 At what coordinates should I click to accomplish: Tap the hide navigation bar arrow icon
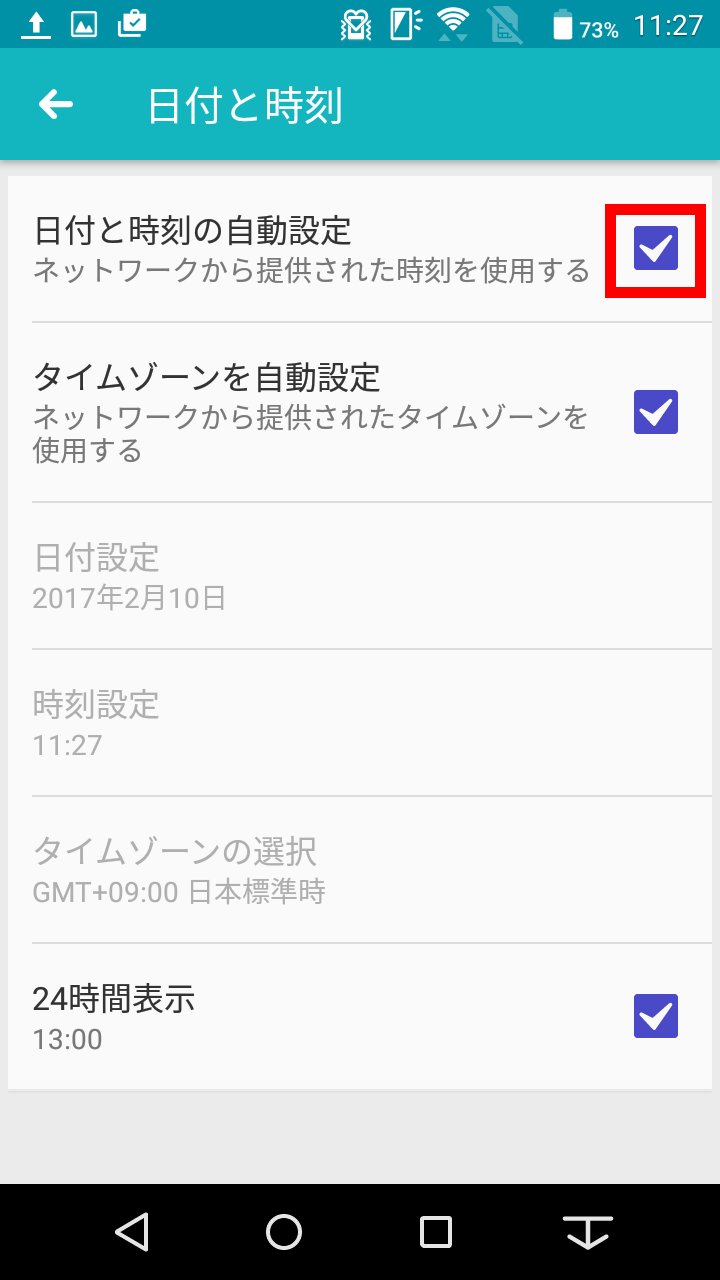[588, 1232]
